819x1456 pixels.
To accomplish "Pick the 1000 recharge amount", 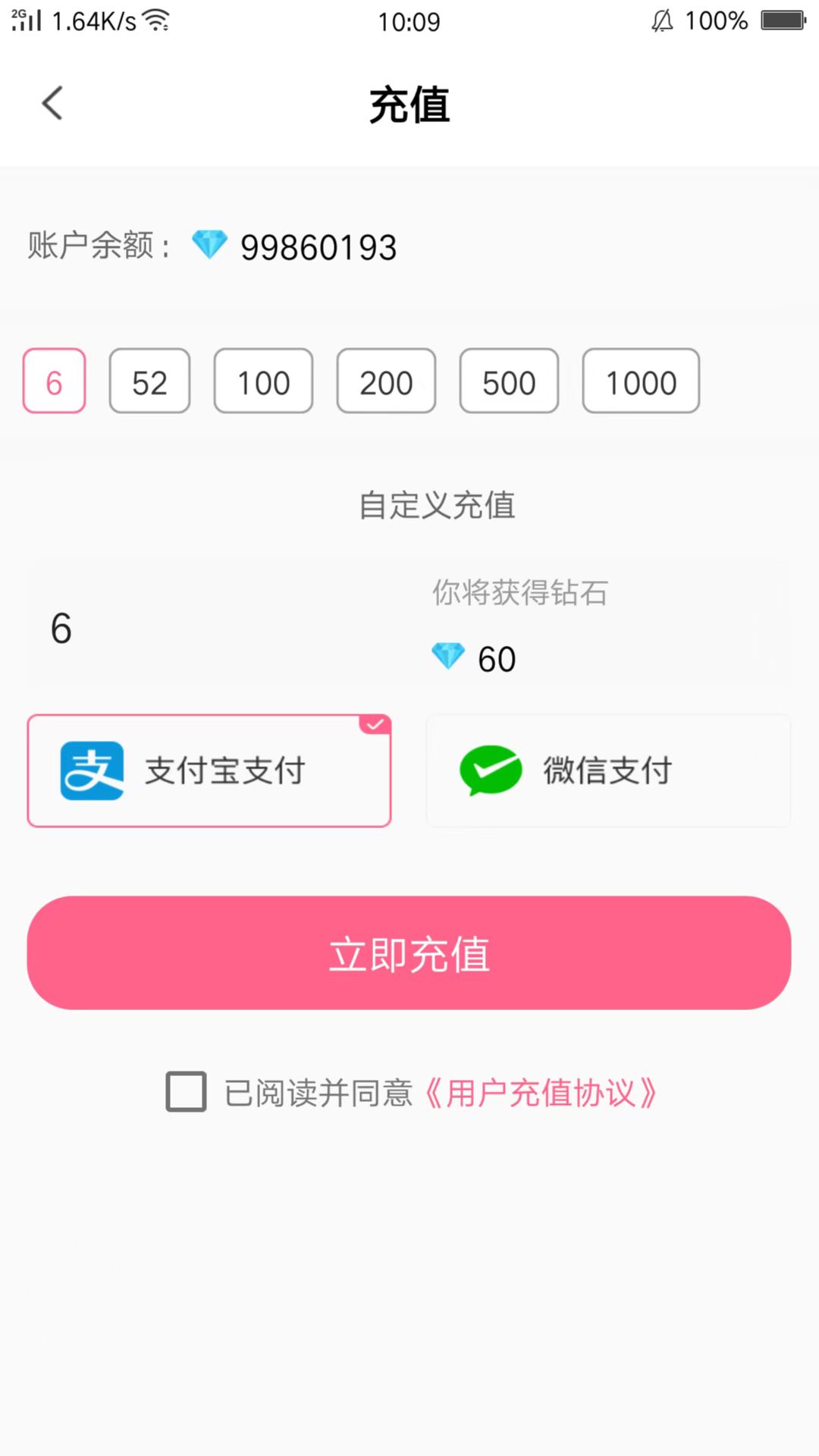I will tap(641, 381).
